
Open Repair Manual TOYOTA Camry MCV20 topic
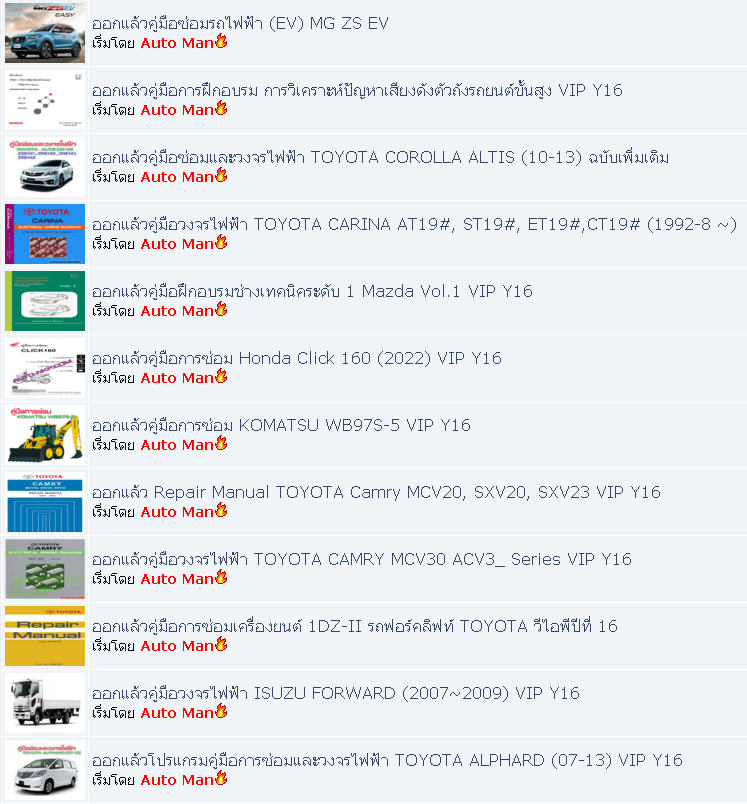tap(376, 492)
